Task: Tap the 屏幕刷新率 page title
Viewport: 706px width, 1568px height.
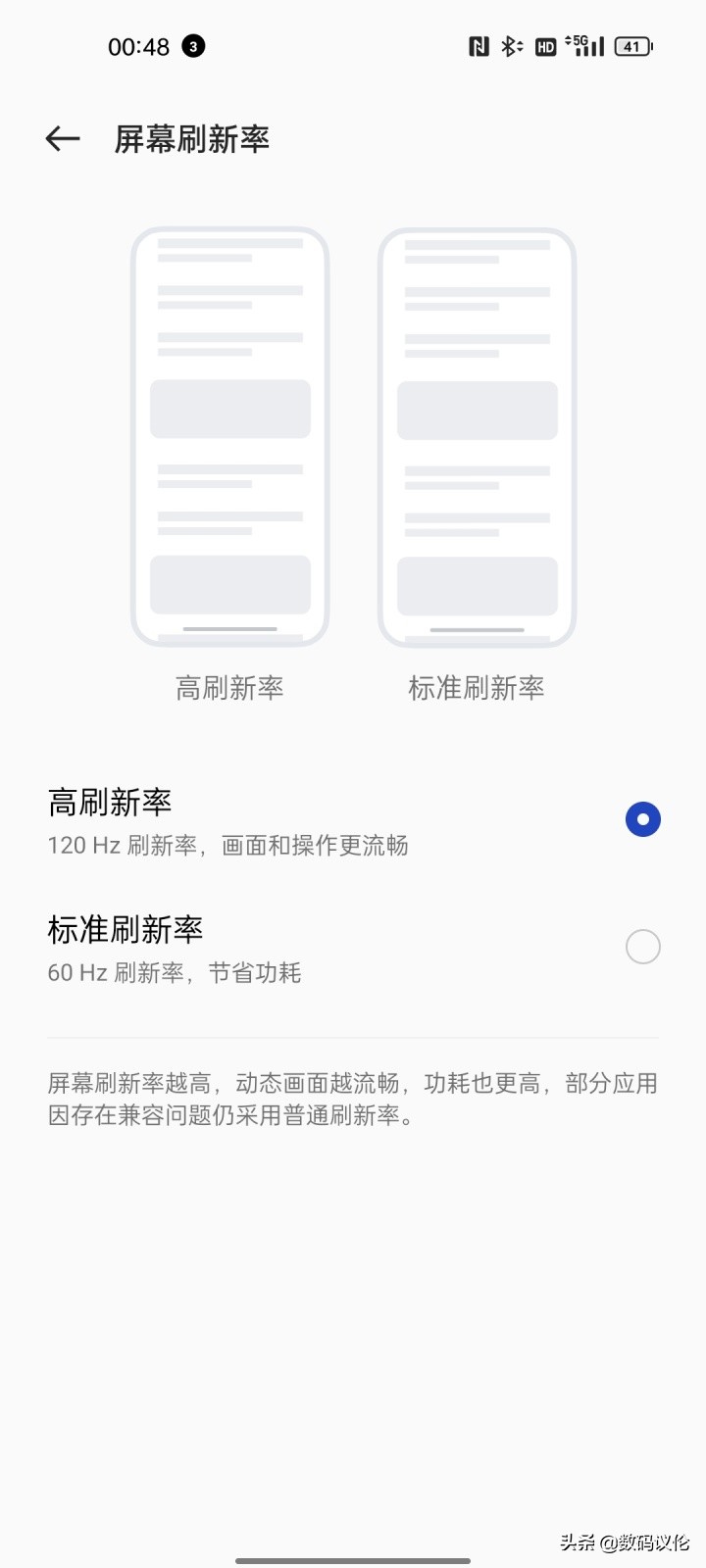Action: (191, 139)
